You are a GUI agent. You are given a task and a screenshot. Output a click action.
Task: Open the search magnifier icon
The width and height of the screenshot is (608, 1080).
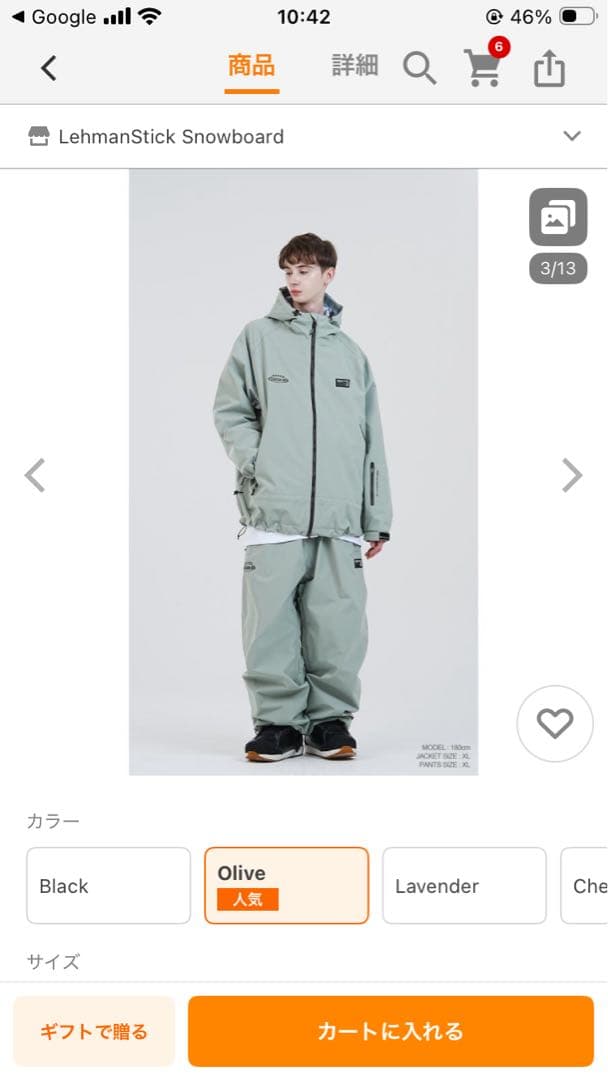tap(420, 68)
